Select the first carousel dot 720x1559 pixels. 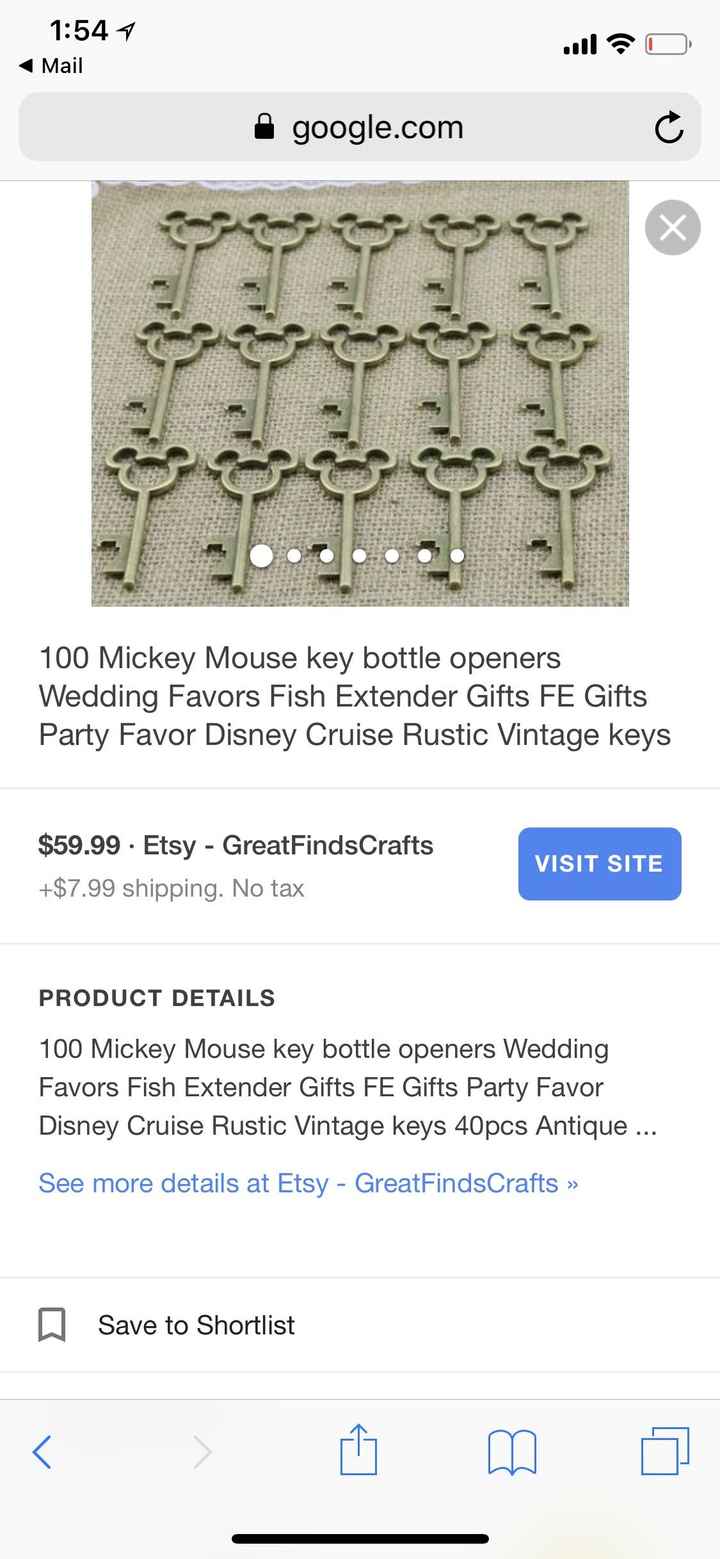pyautogui.click(x=261, y=556)
